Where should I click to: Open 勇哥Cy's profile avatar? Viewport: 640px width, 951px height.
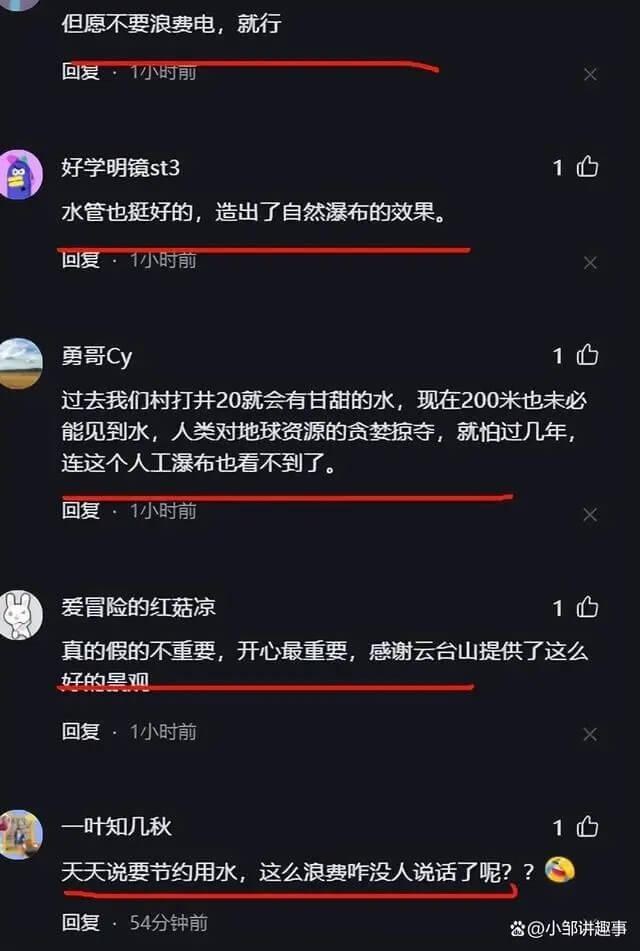[21, 363]
